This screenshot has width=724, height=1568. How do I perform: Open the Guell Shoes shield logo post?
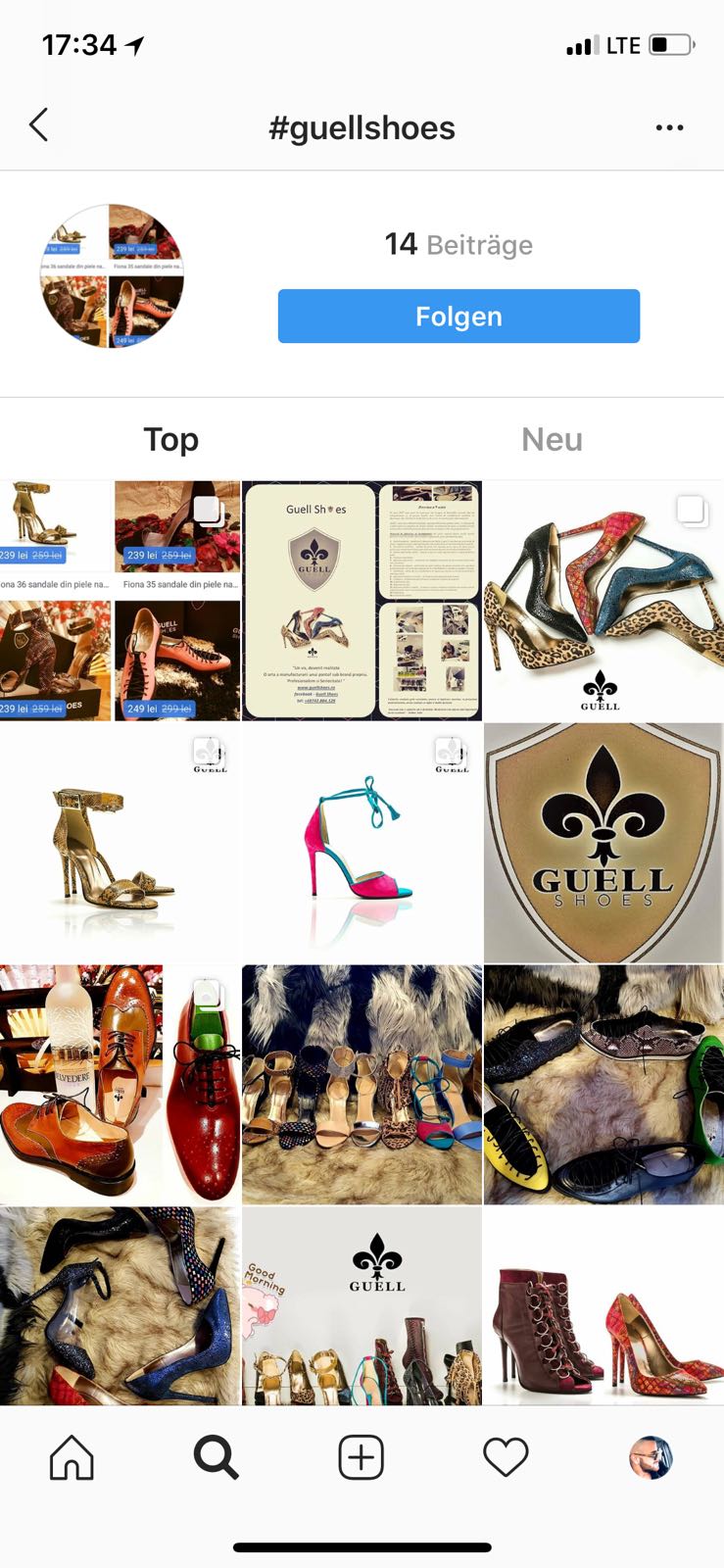pyautogui.click(x=603, y=843)
